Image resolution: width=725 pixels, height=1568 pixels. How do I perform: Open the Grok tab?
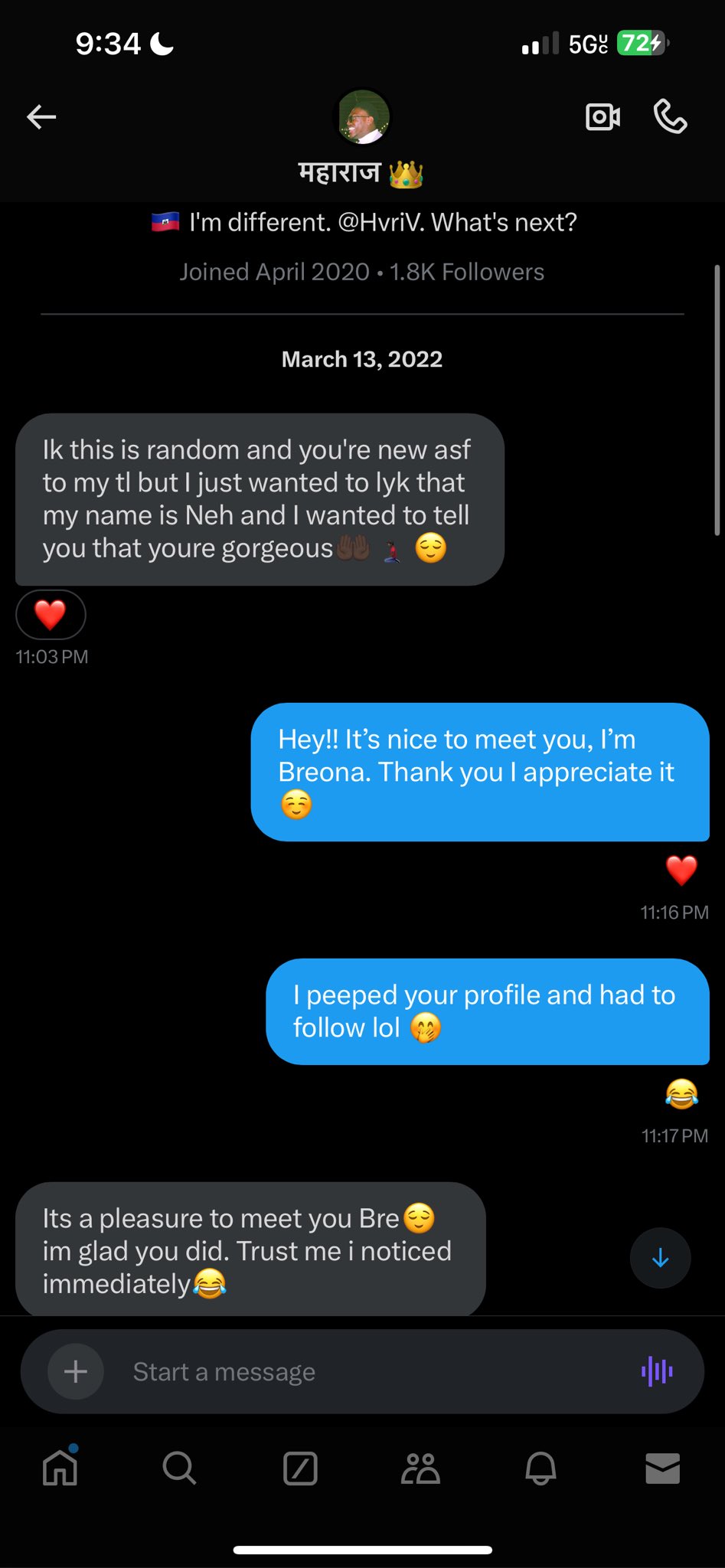pos(300,1468)
